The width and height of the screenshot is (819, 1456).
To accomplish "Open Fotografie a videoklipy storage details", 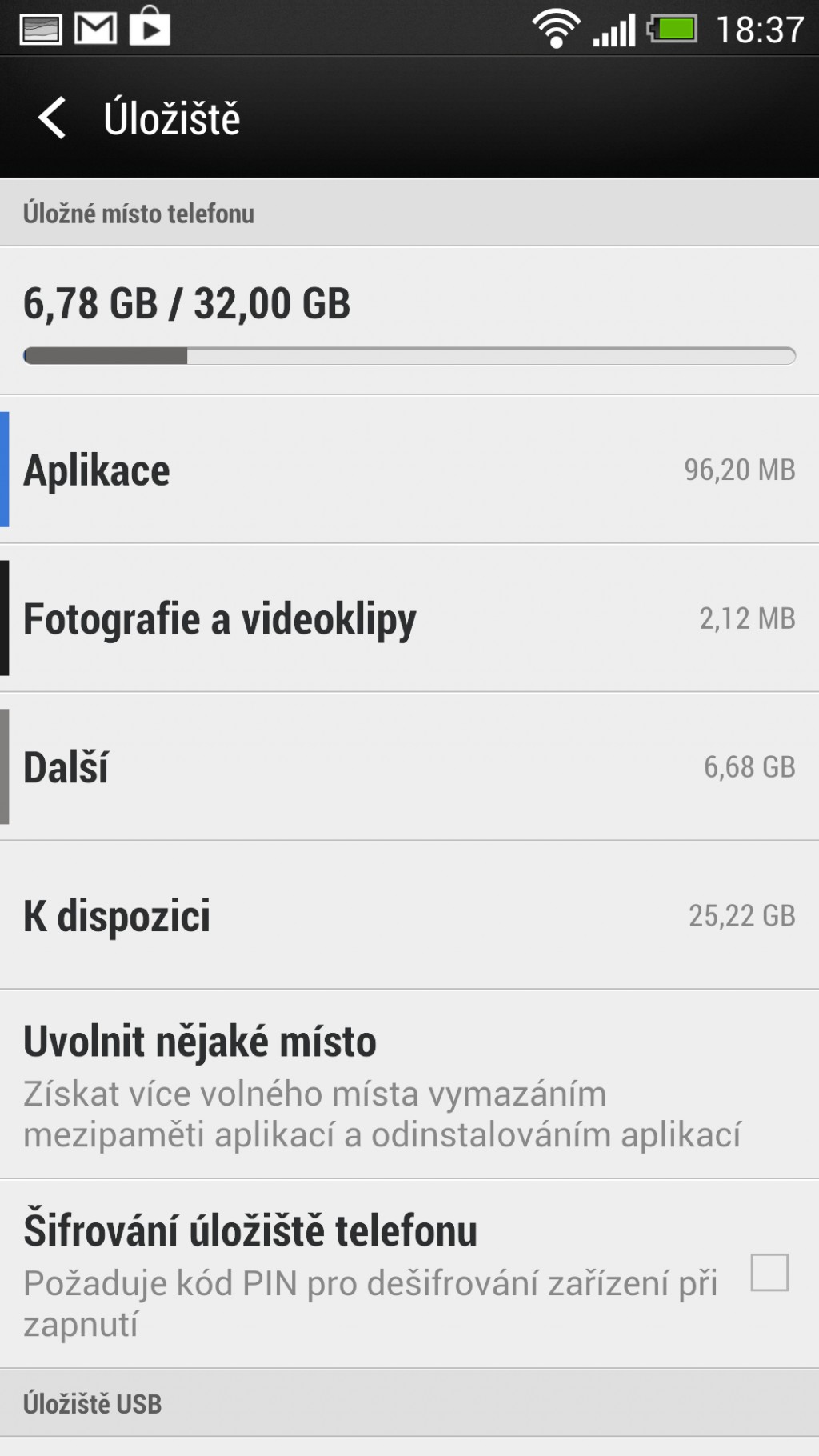I will click(x=409, y=618).
